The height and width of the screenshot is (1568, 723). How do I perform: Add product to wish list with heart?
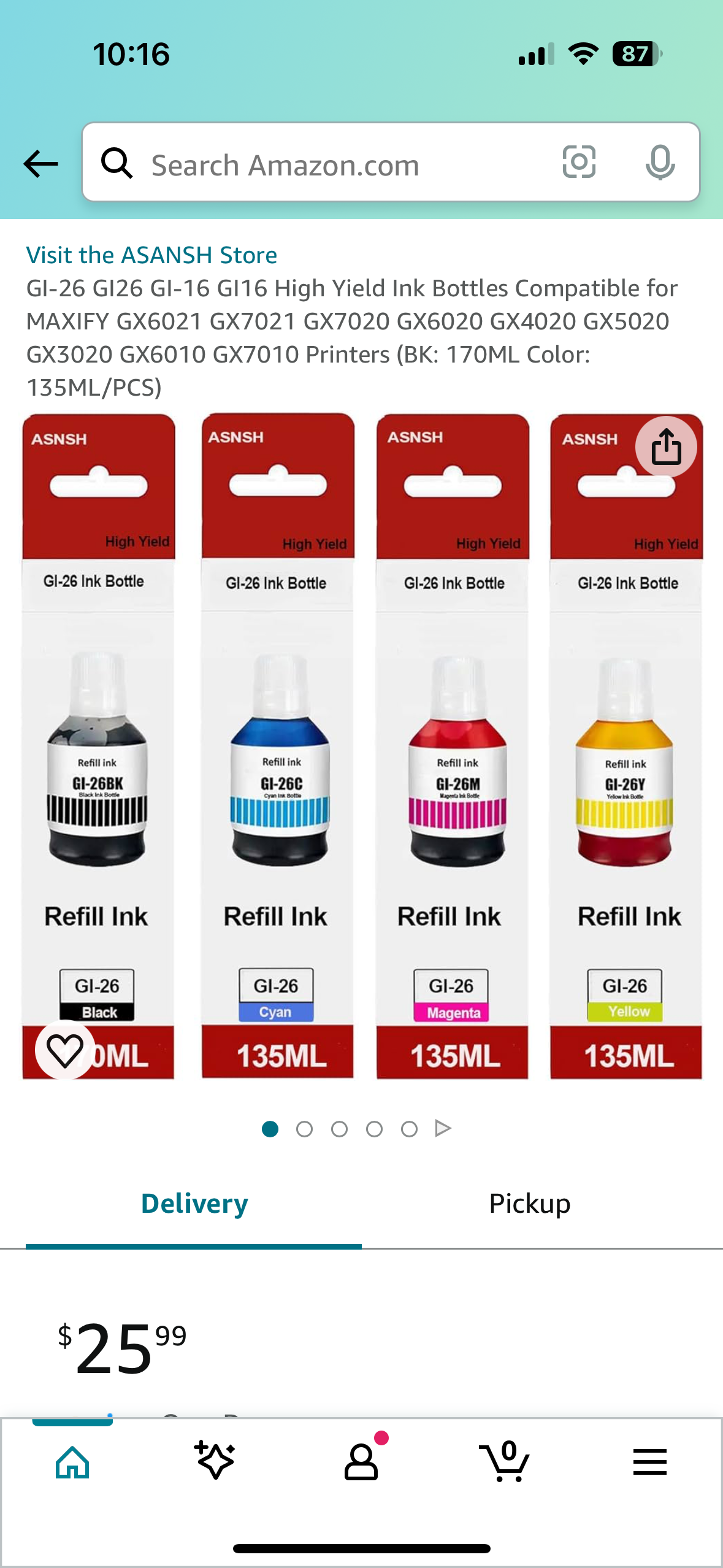65,1050
